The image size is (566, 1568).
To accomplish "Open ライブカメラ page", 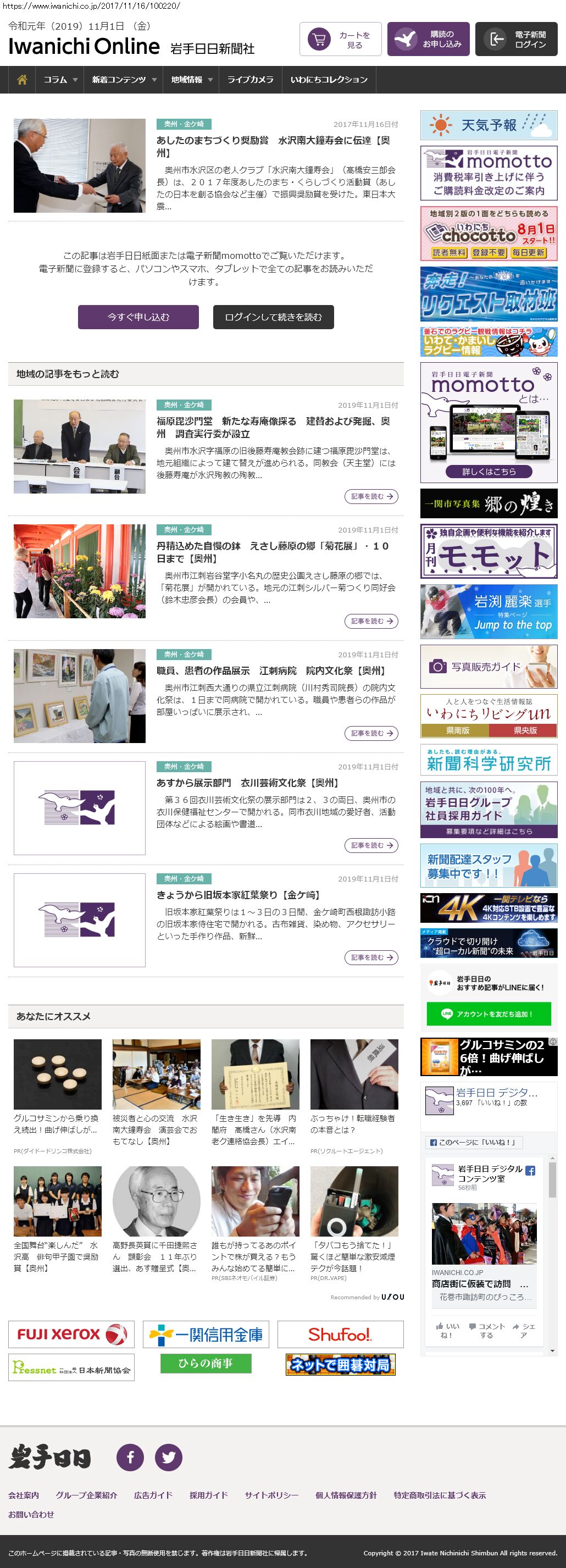I will click(250, 80).
